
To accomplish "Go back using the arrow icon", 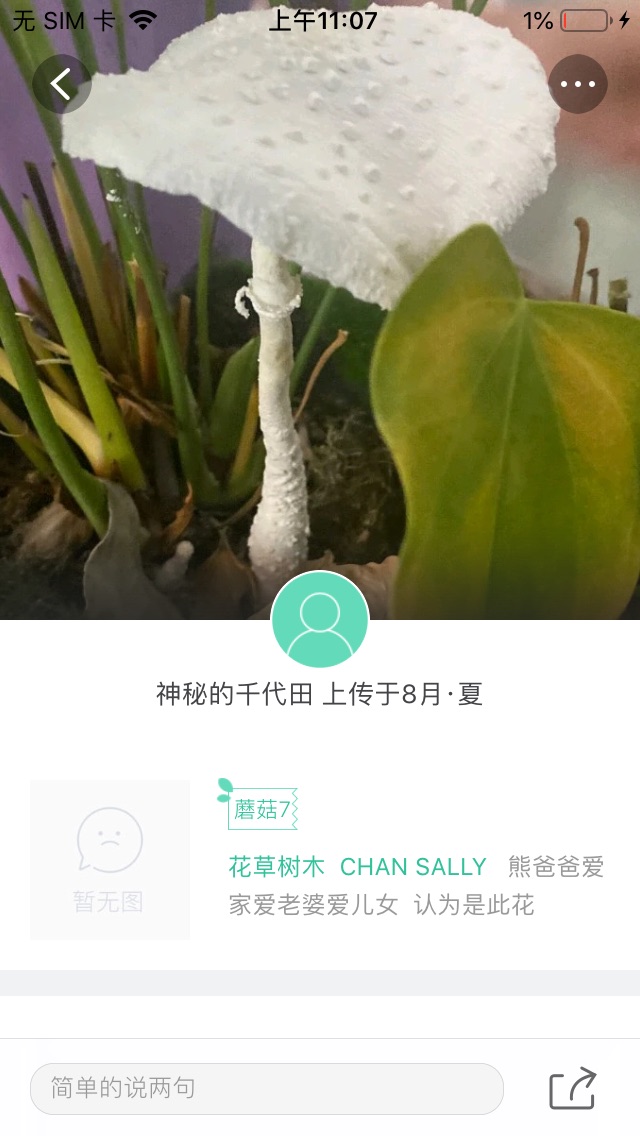I will point(62,84).
